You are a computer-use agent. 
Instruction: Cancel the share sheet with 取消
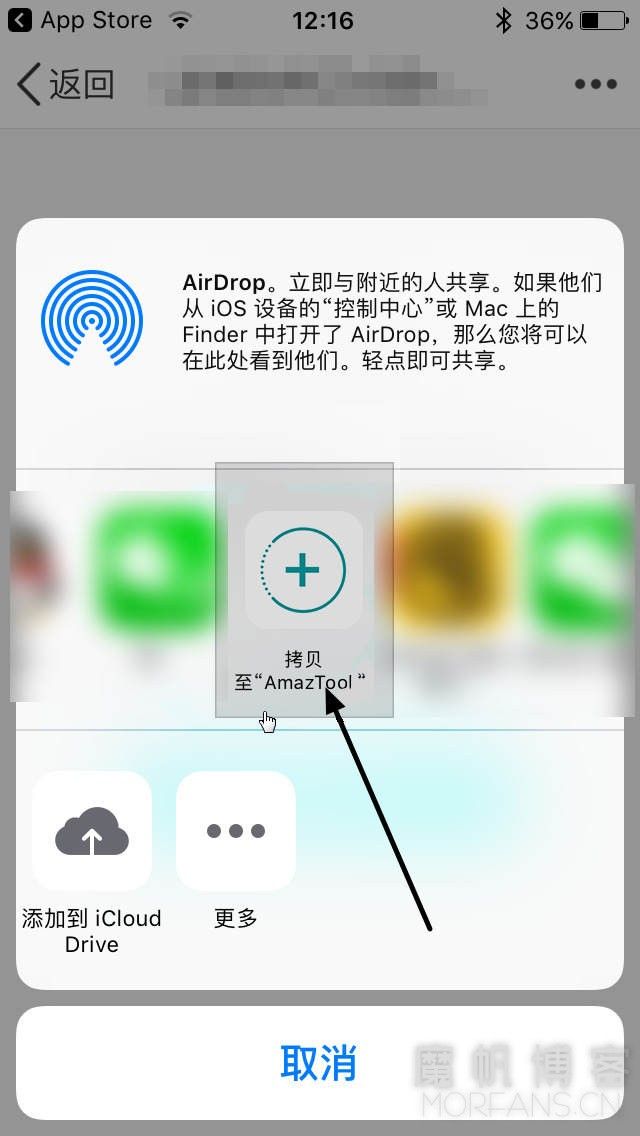tap(320, 1063)
